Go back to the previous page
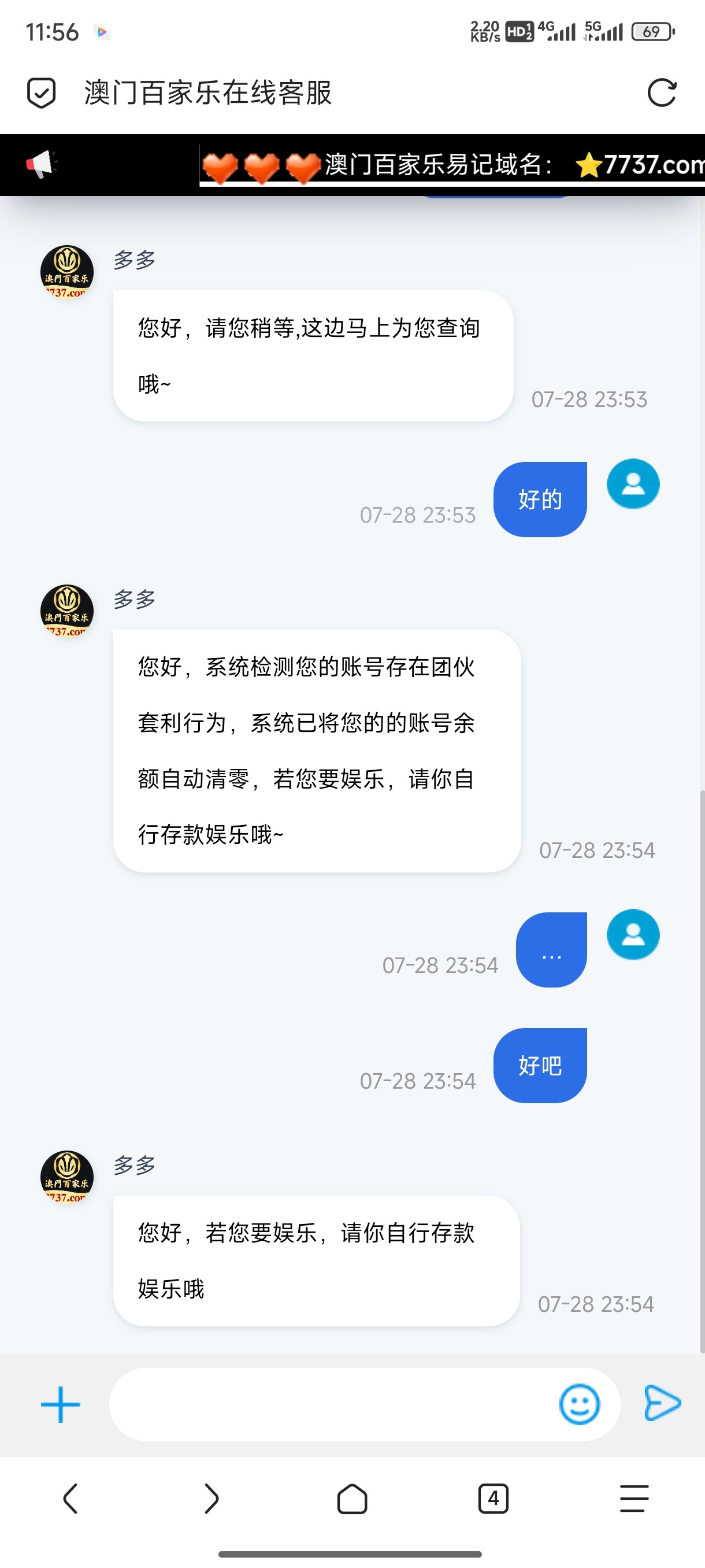Image resolution: width=705 pixels, height=1568 pixels. (70, 1498)
